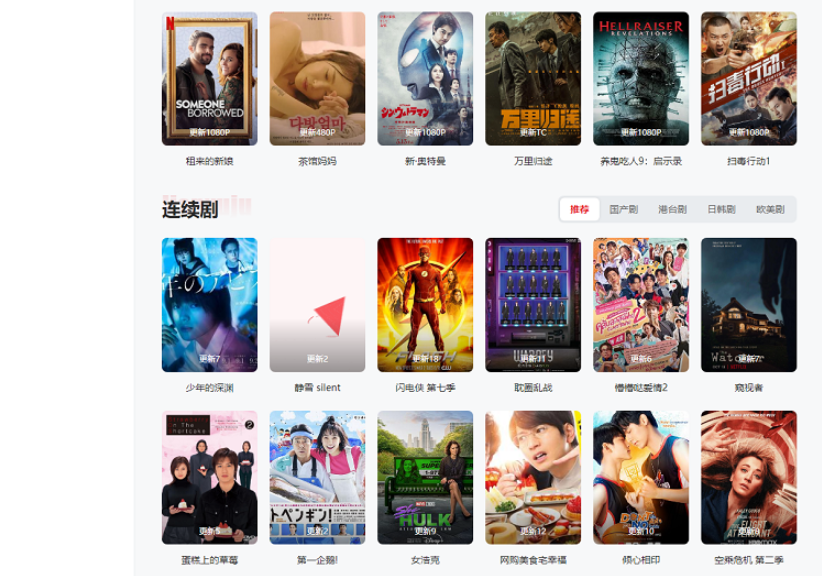
Task: Select the drama 蛋糕上的草莓
Action: [x=209, y=478]
